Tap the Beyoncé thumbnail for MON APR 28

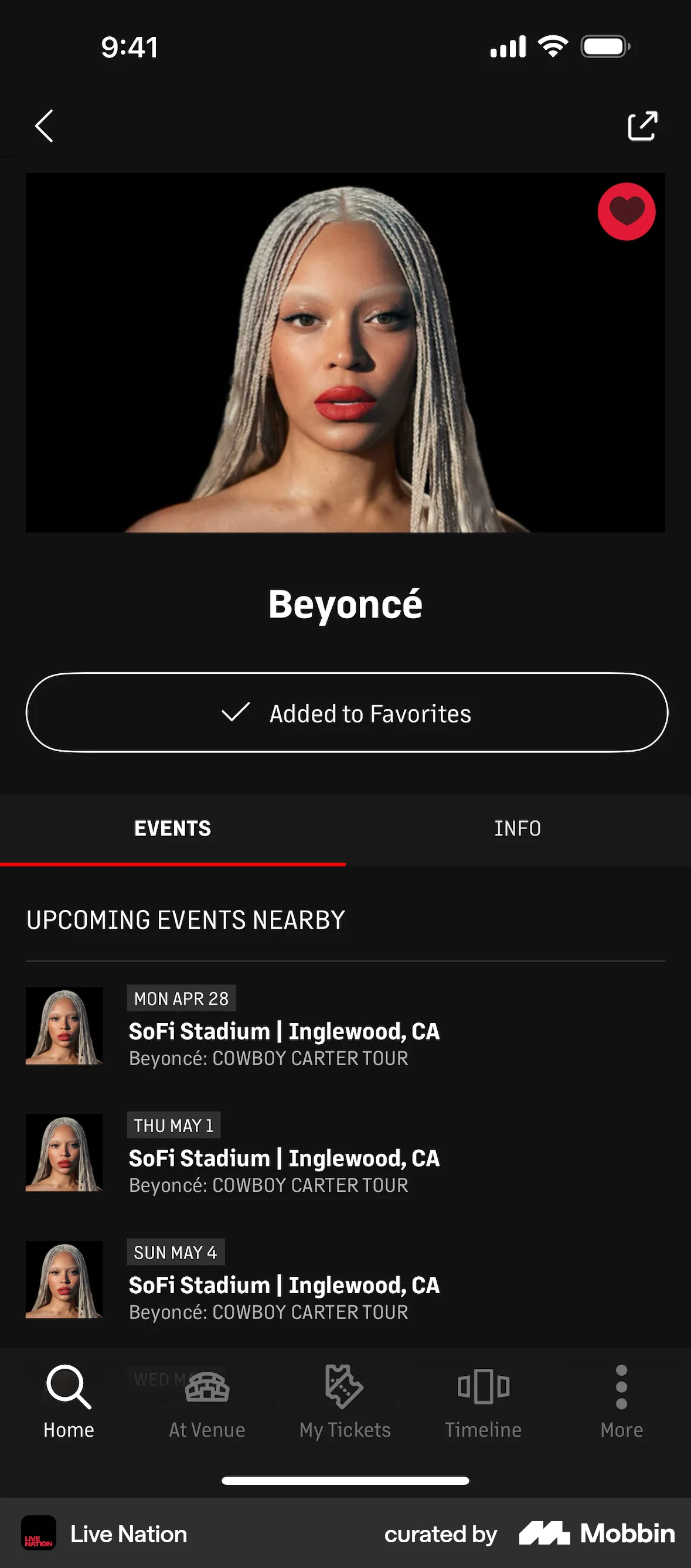pyautogui.click(x=64, y=1026)
